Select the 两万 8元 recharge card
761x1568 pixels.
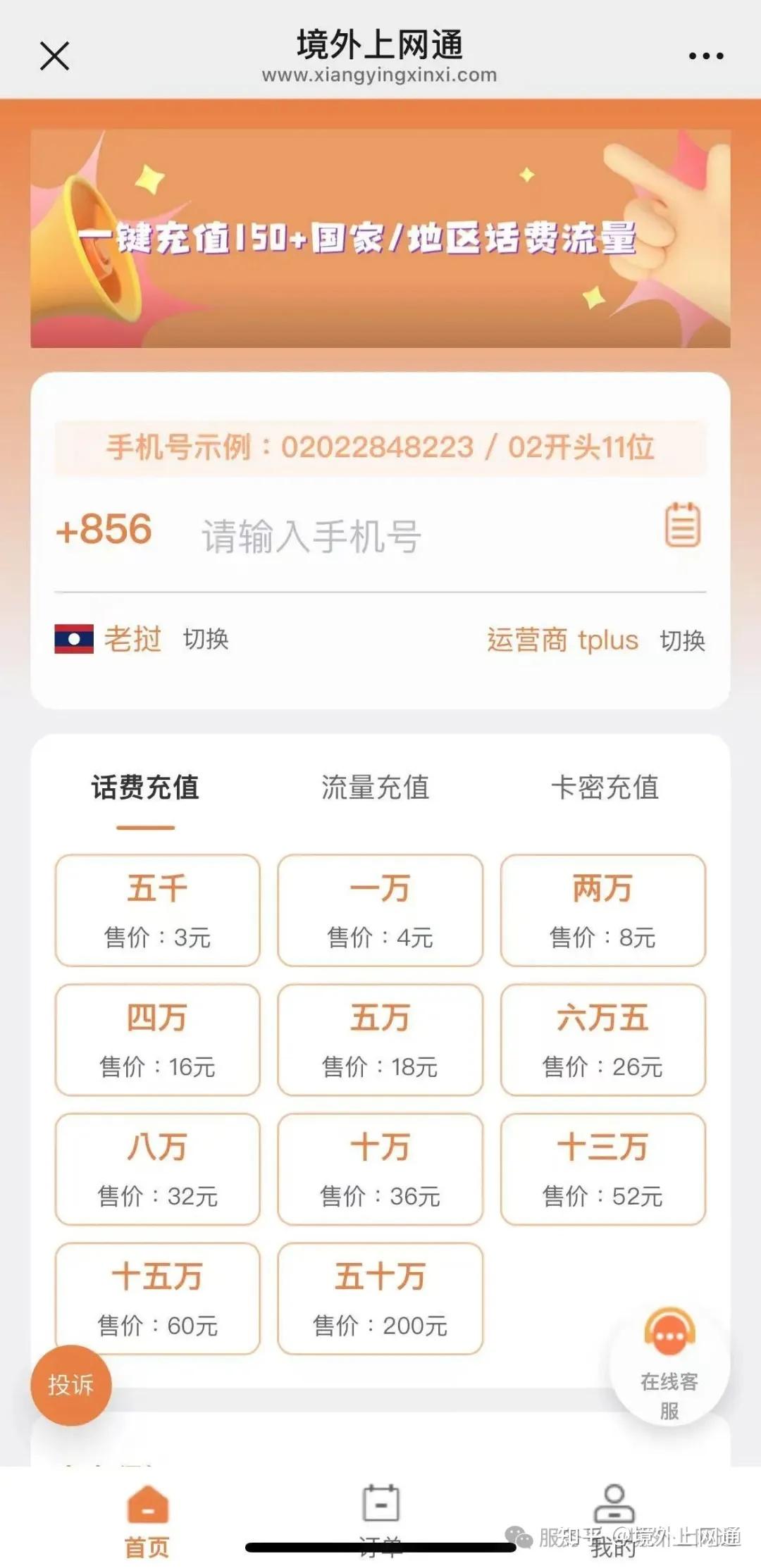coord(603,910)
